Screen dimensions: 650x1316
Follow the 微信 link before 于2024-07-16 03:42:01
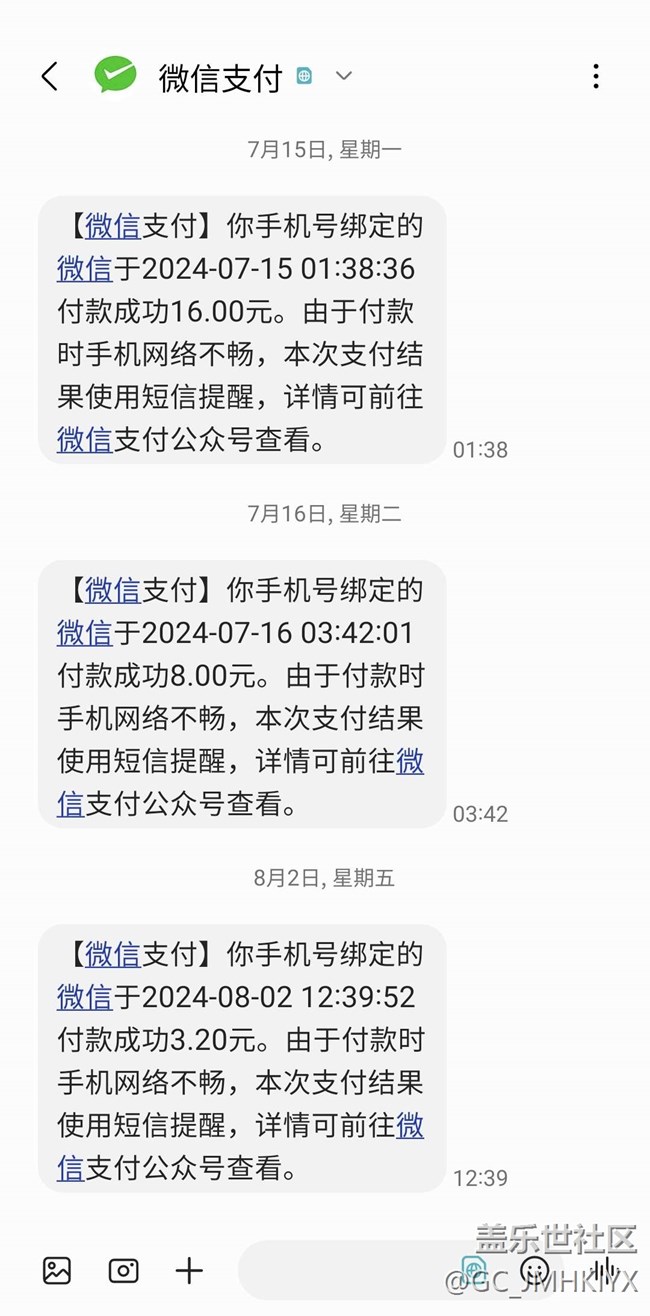[x=84, y=633]
